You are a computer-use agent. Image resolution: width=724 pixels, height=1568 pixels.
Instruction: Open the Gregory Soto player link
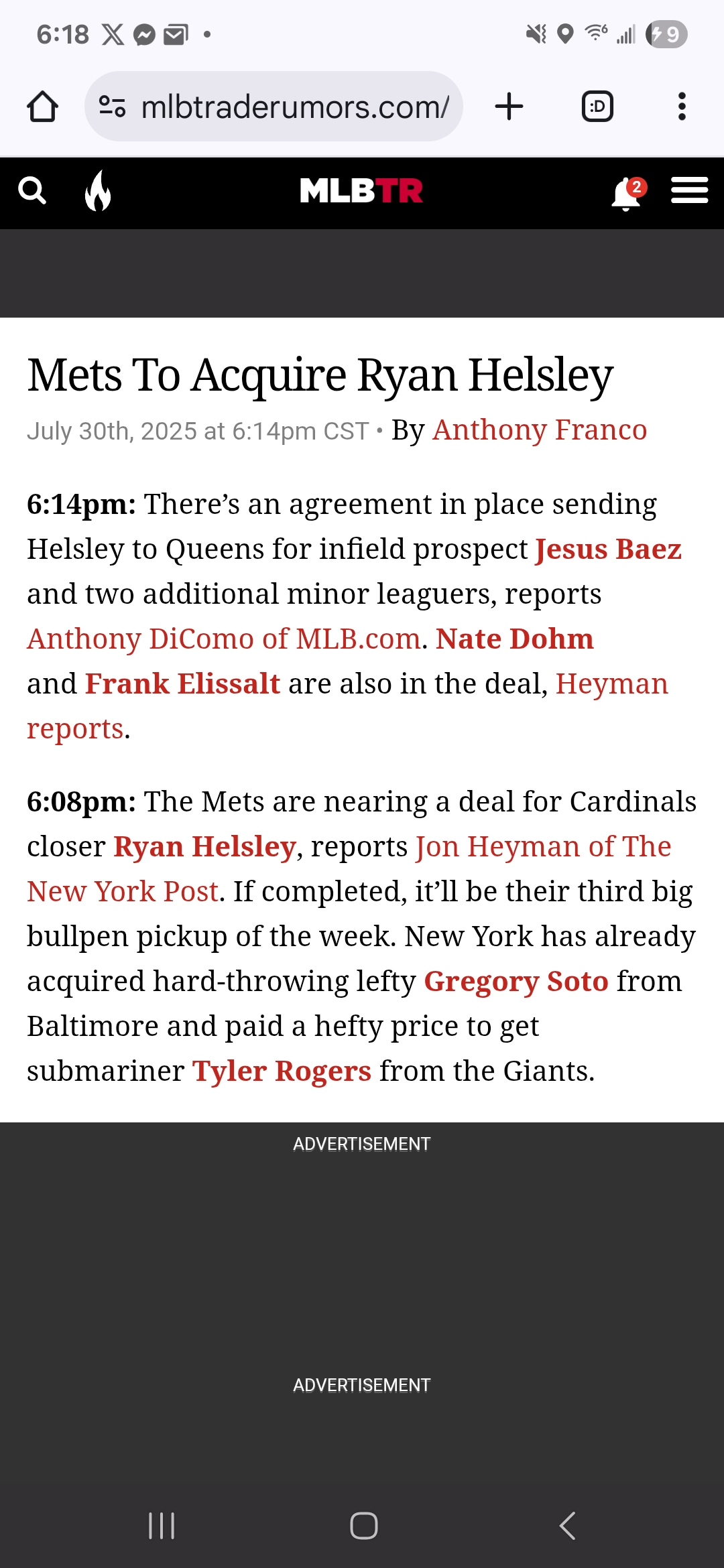pyautogui.click(x=516, y=981)
